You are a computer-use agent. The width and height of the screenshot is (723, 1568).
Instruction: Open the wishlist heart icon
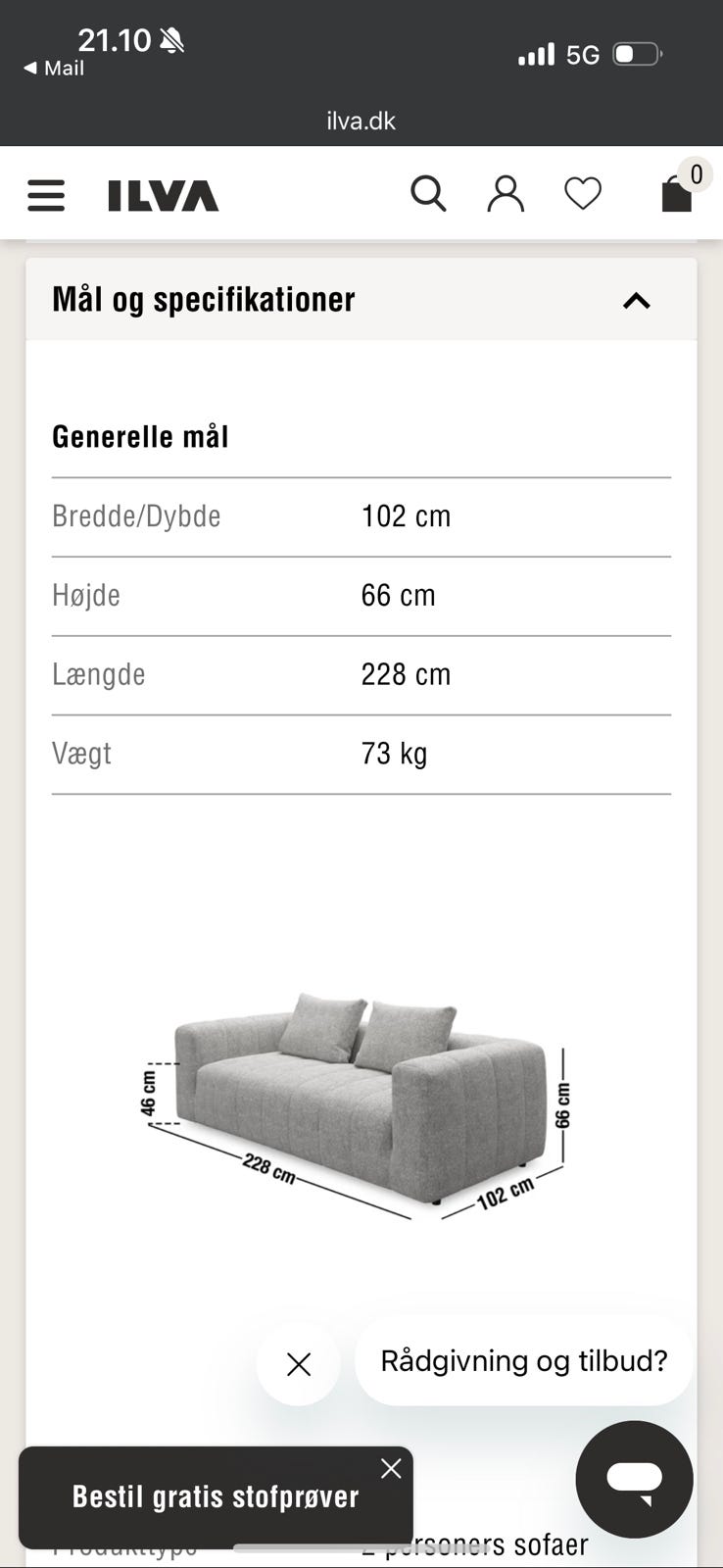click(x=583, y=193)
